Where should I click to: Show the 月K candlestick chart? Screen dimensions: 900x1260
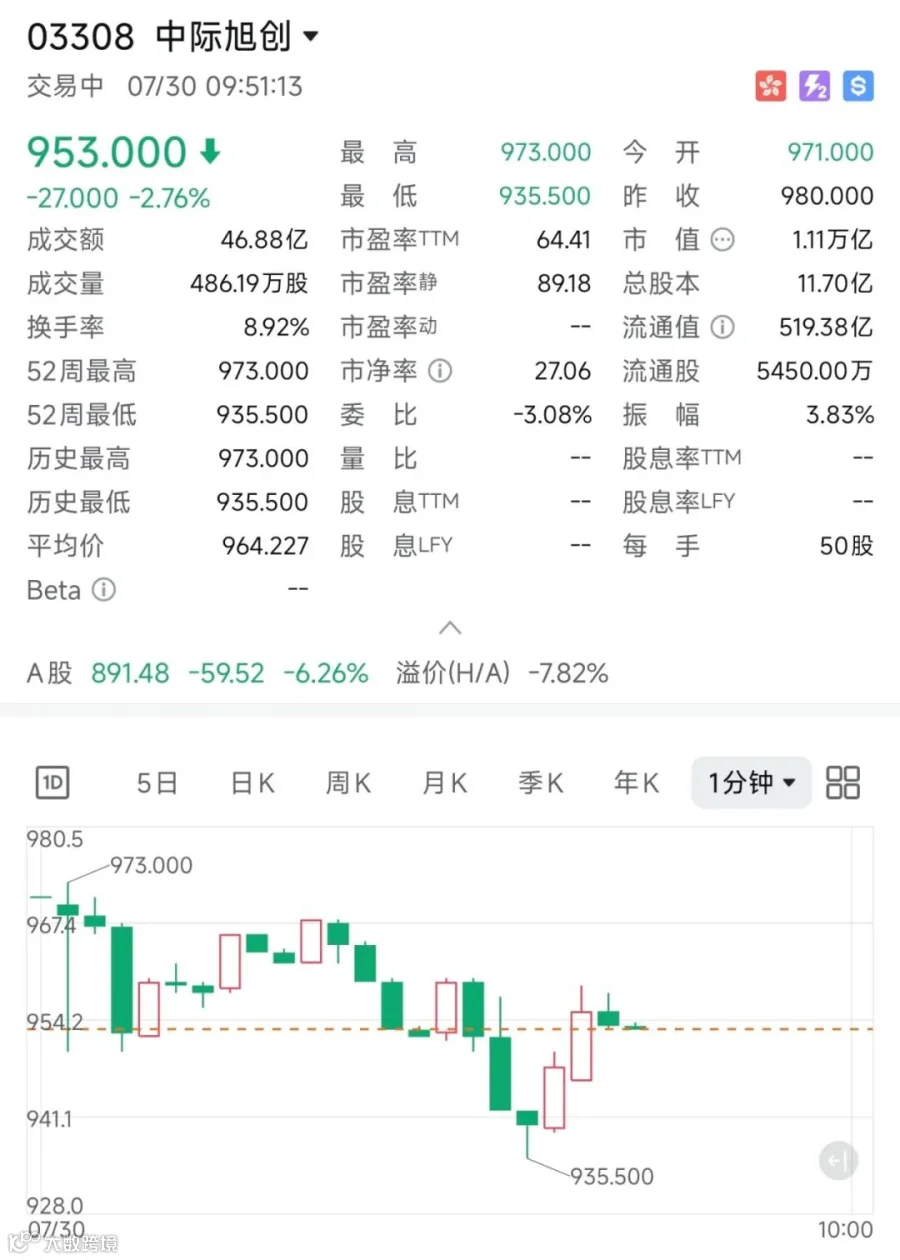445,783
